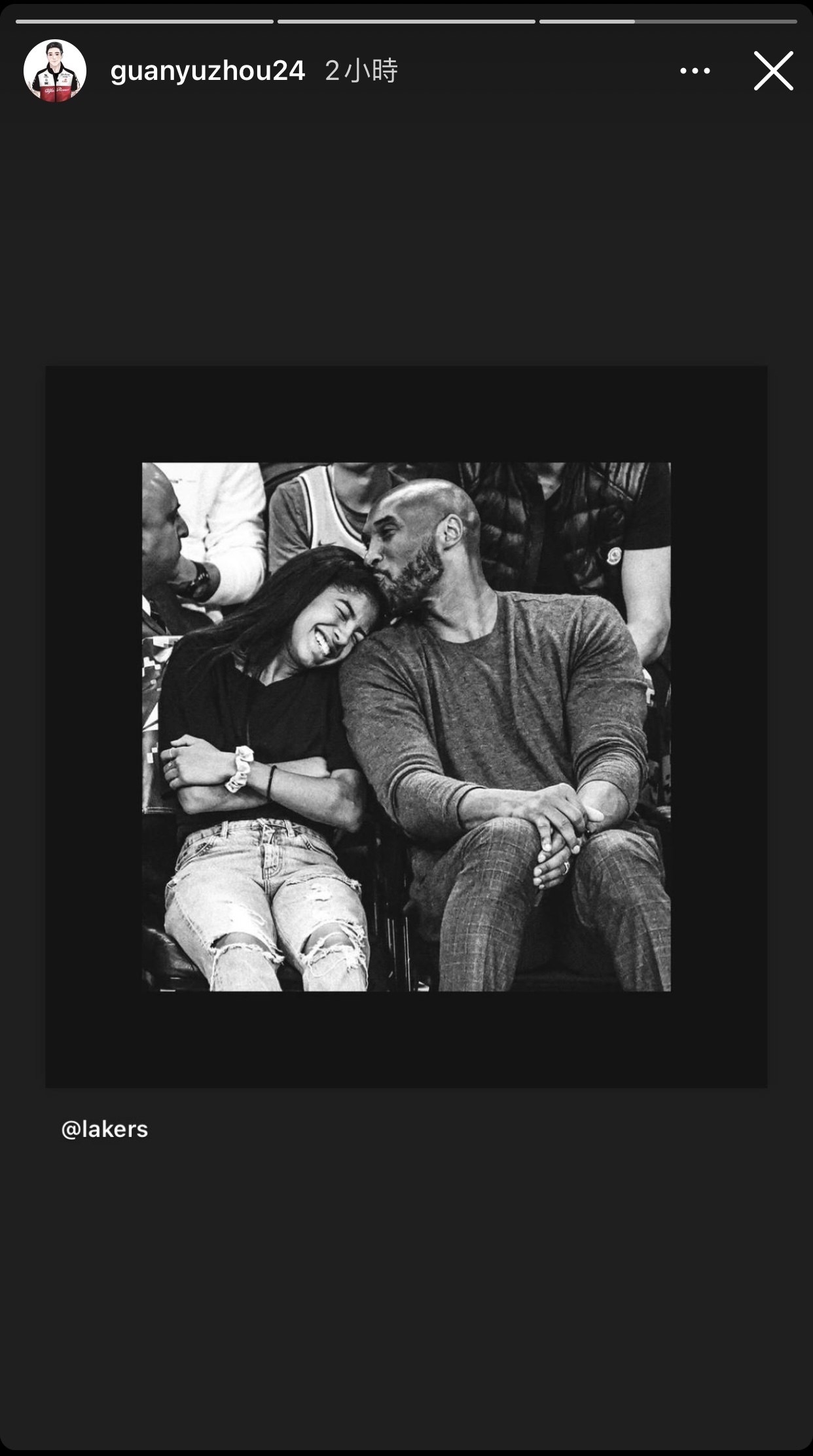The width and height of the screenshot is (813, 1456).
Task: Tap the guanyuzhou24 username
Action: pyautogui.click(x=208, y=71)
